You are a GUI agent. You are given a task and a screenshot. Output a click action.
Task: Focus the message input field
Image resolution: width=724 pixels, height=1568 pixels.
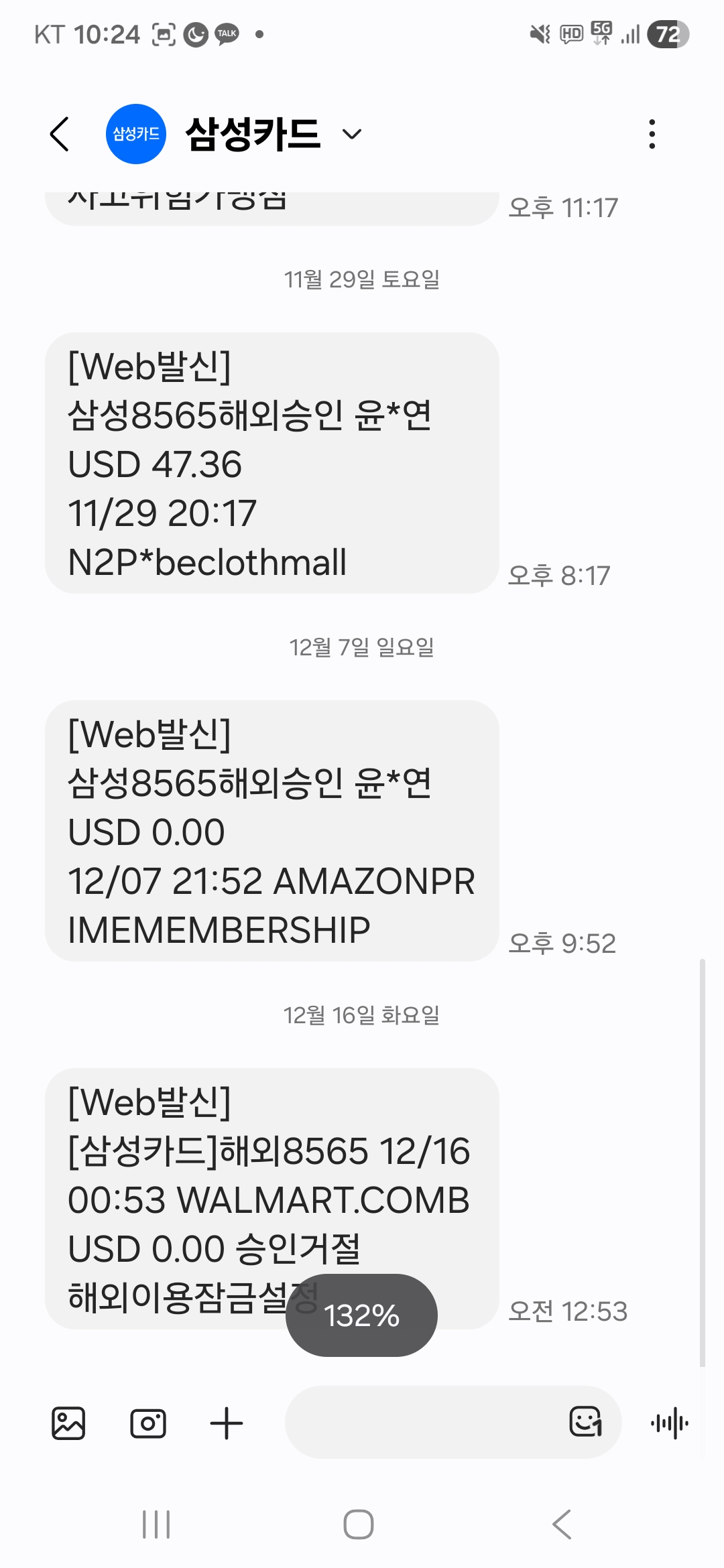click(x=422, y=1422)
